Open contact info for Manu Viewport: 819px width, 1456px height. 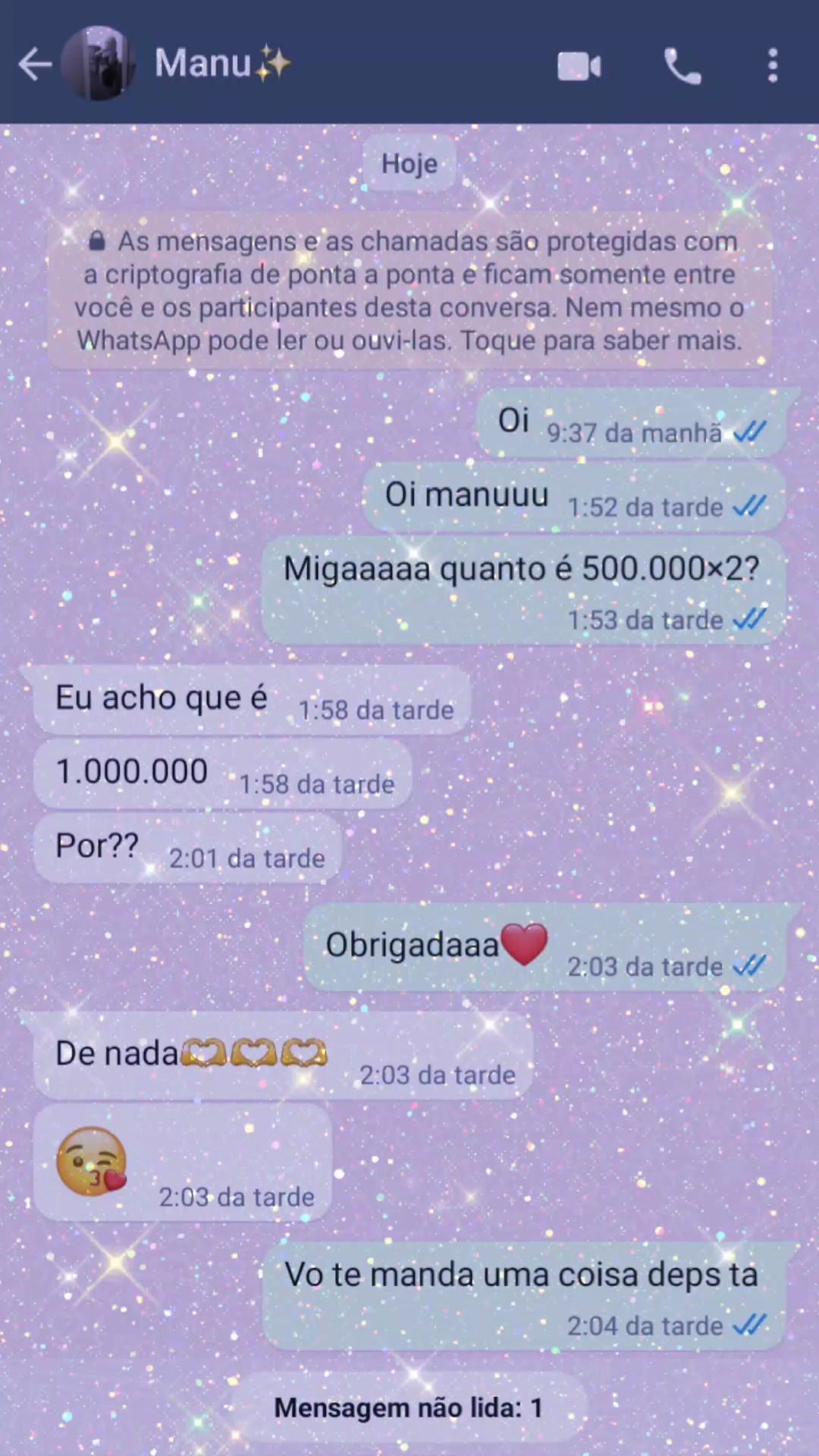[223, 63]
